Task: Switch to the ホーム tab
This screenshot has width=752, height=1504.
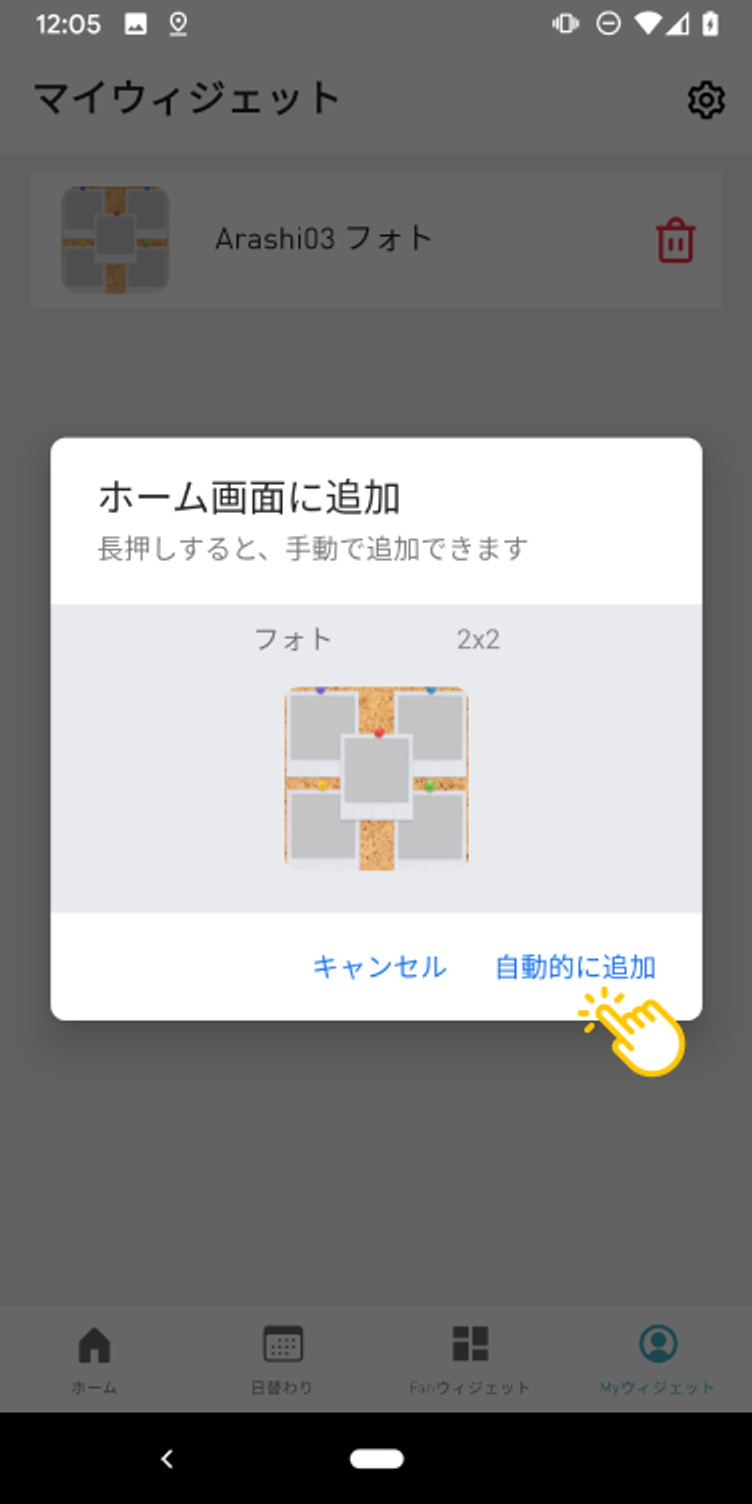Action: pos(94,1357)
